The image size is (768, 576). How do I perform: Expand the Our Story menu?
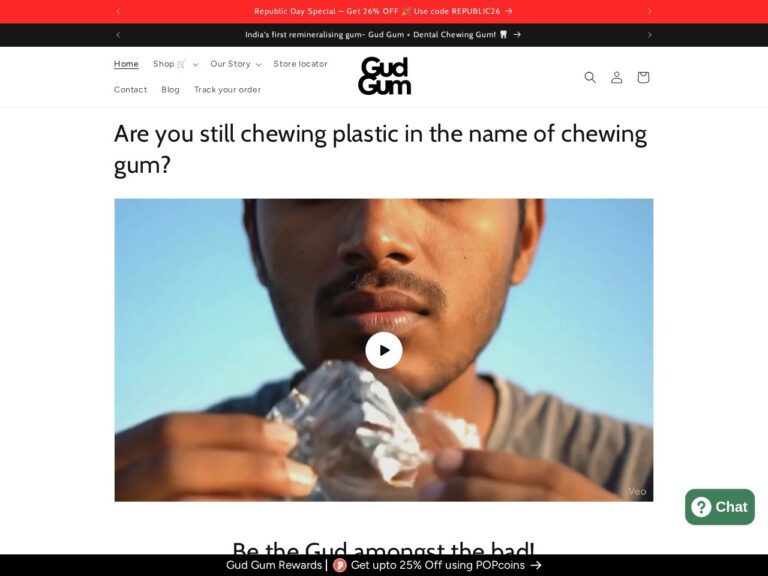click(235, 64)
